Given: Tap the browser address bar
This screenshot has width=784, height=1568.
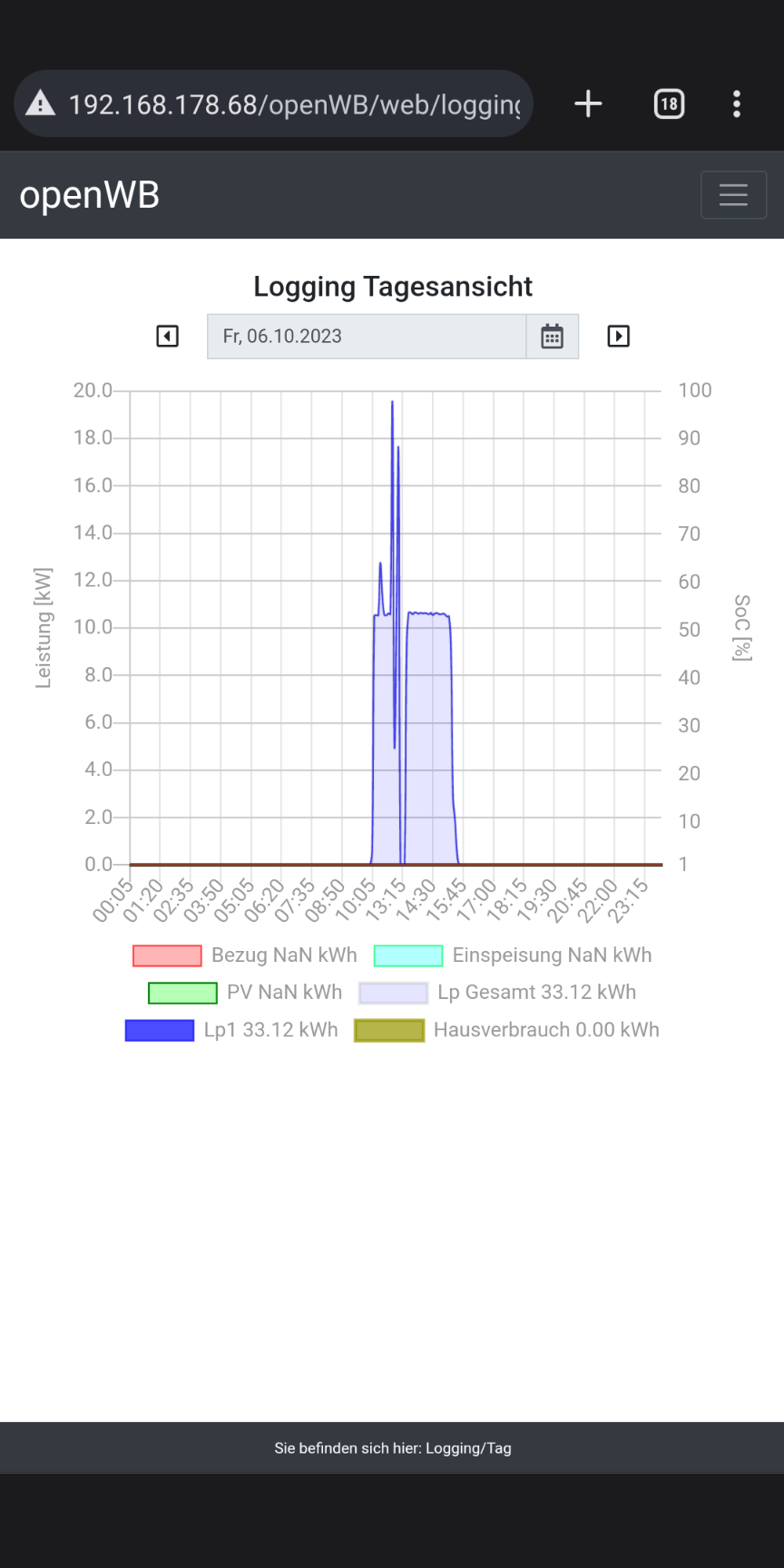Looking at the screenshot, I should 290,104.
